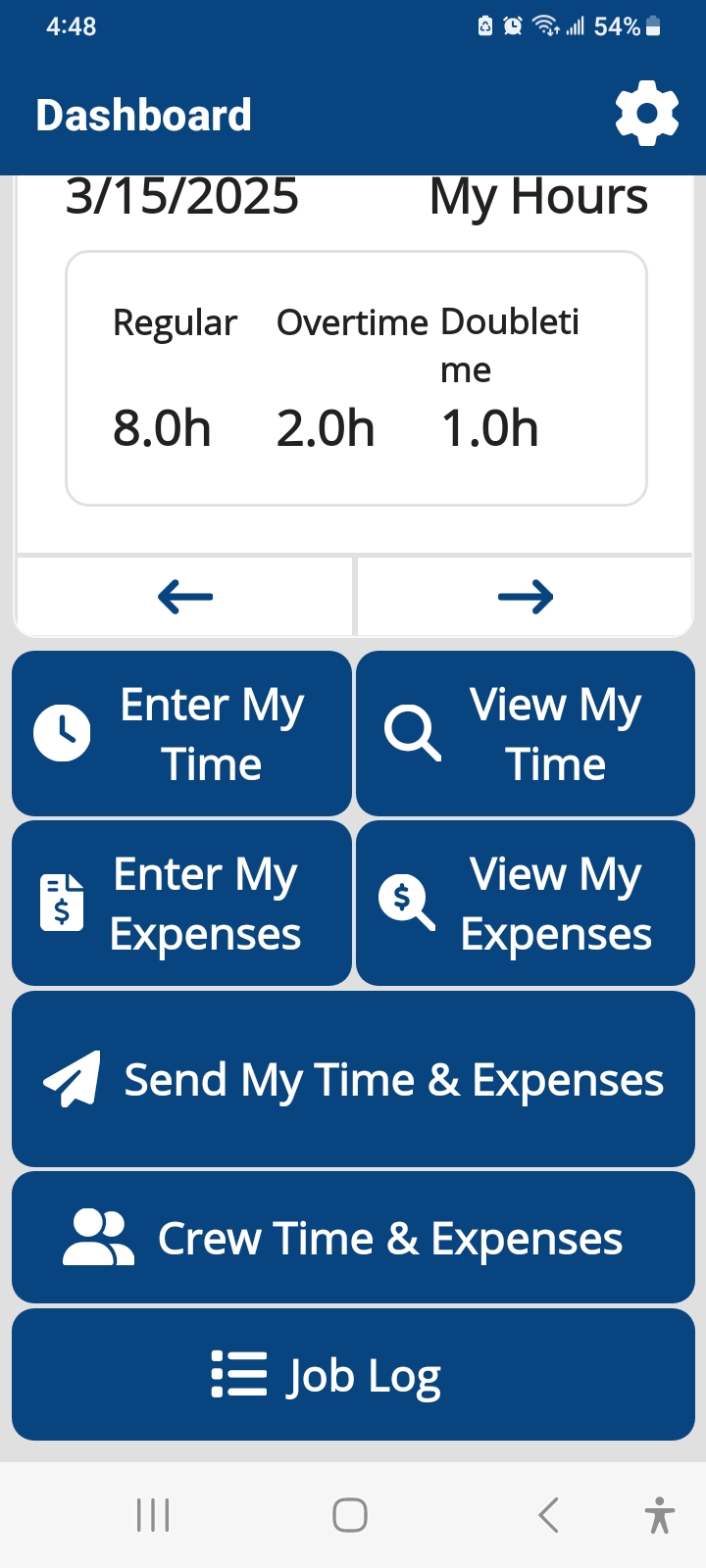Open the Job Log
This screenshot has width=706, height=1568.
(353, 1375)
